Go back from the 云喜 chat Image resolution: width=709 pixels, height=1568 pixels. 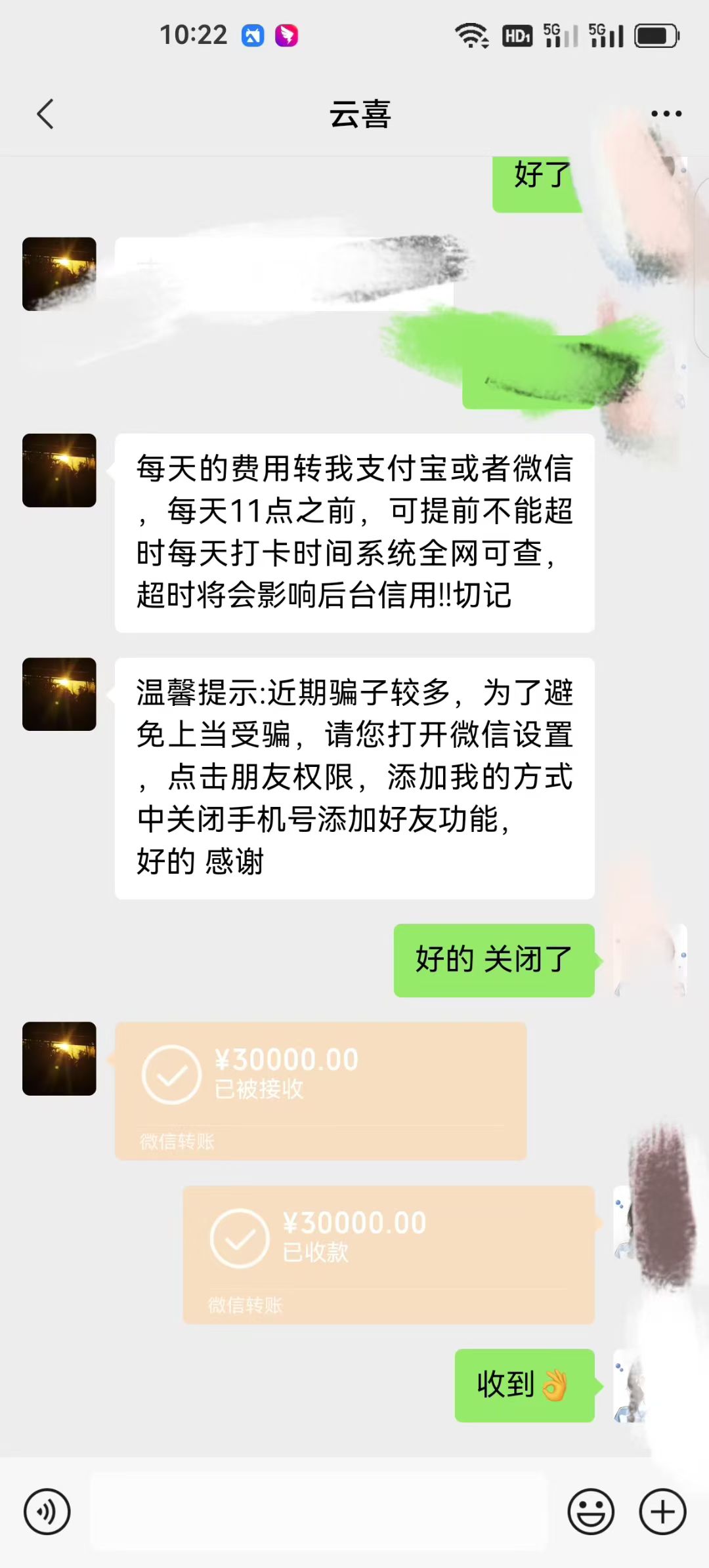(45, 114)
